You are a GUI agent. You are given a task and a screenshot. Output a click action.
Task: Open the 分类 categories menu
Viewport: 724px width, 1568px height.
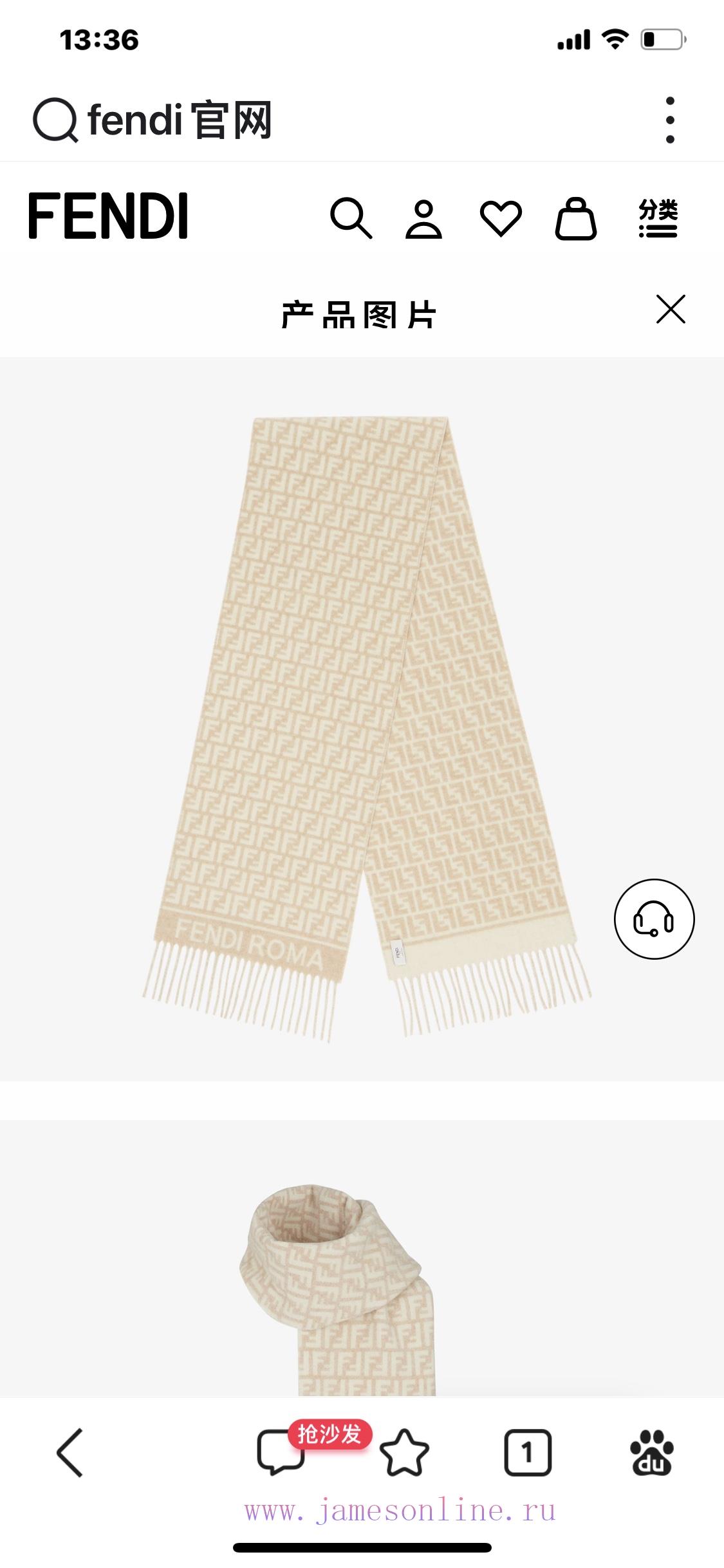click(x=658, y=218)
